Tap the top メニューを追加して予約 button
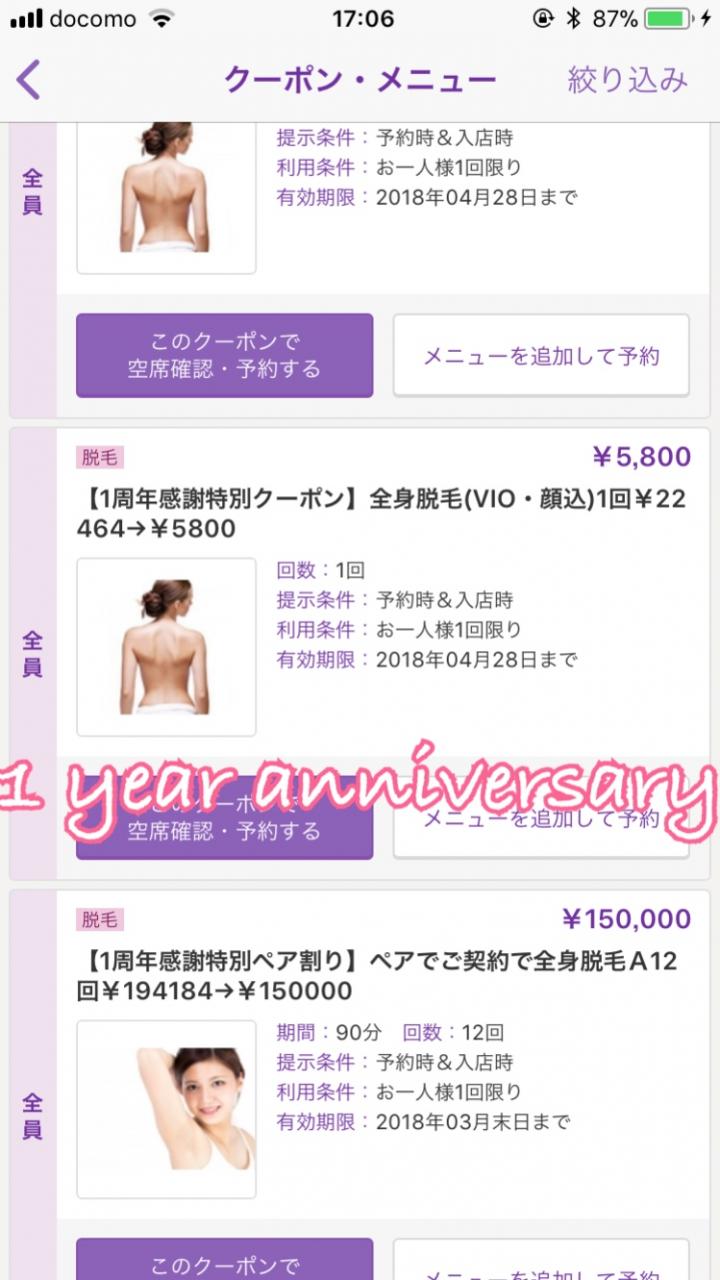Image resolution: width=720 pixels, height=1280 pixels. (x=541, y=356)
